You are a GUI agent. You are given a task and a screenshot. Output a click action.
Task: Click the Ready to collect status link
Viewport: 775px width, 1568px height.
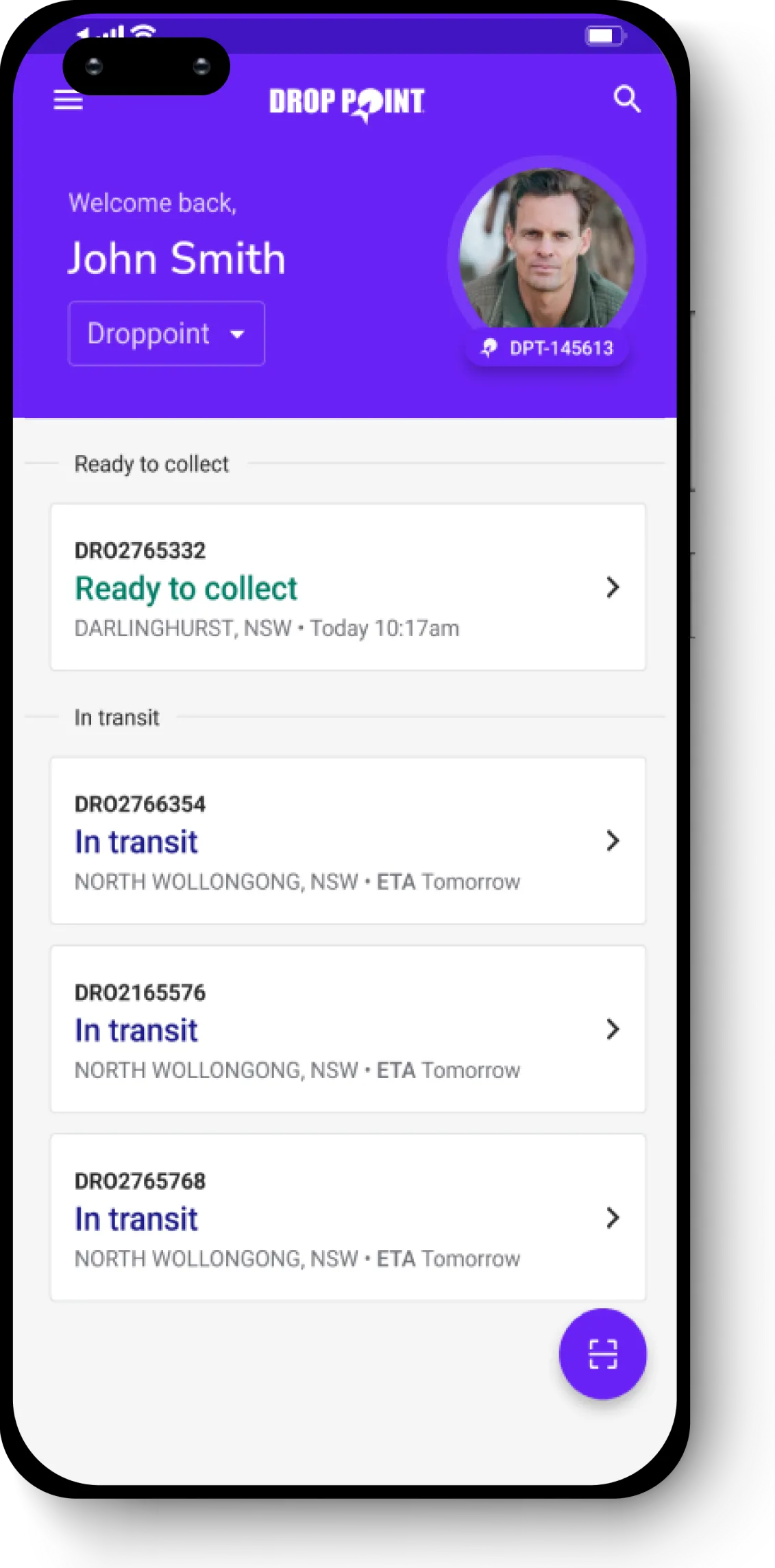(185, 588)
